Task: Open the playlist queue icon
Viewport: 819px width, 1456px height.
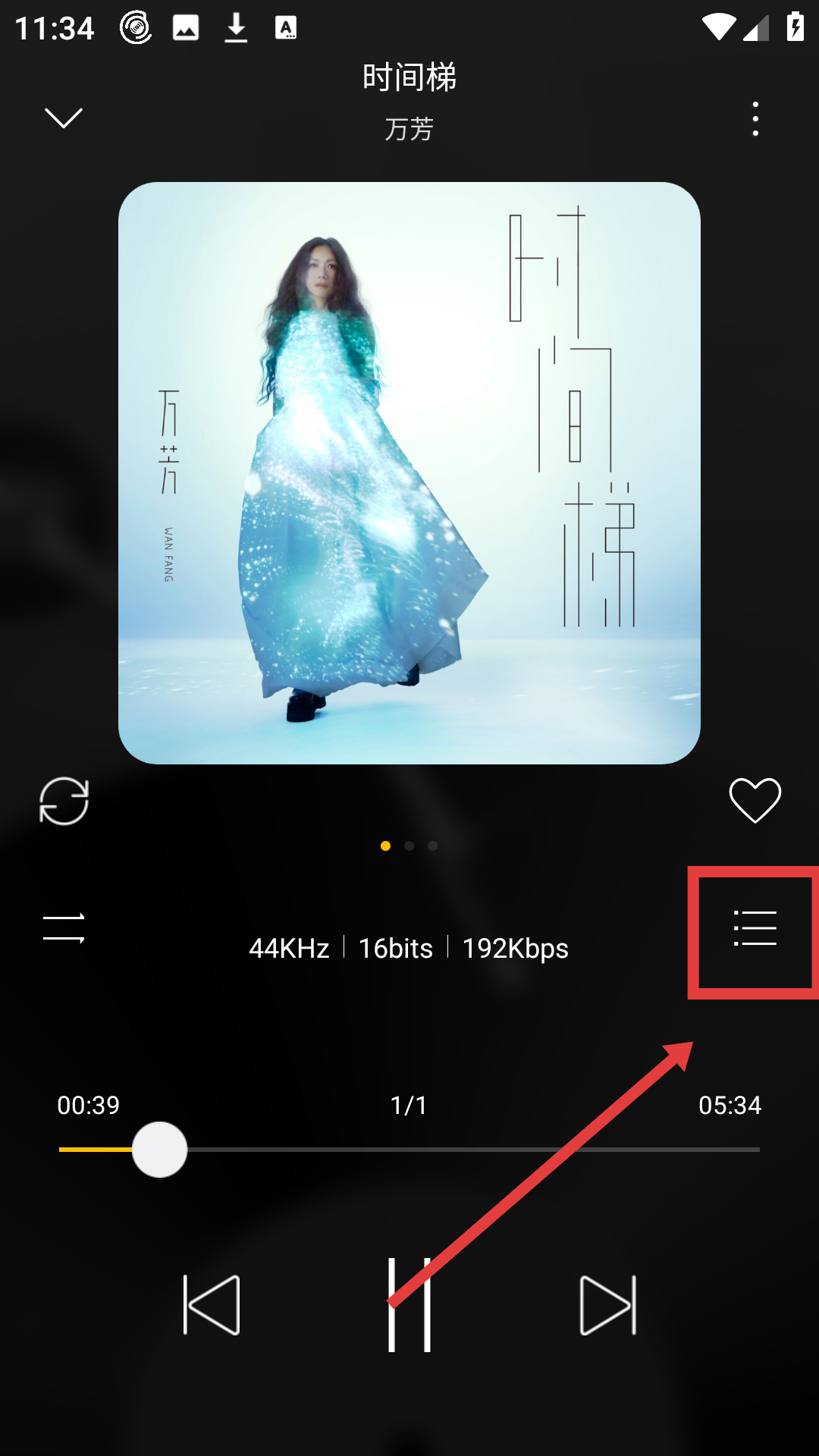Action: pyautogui.click(x=755, y=928)
